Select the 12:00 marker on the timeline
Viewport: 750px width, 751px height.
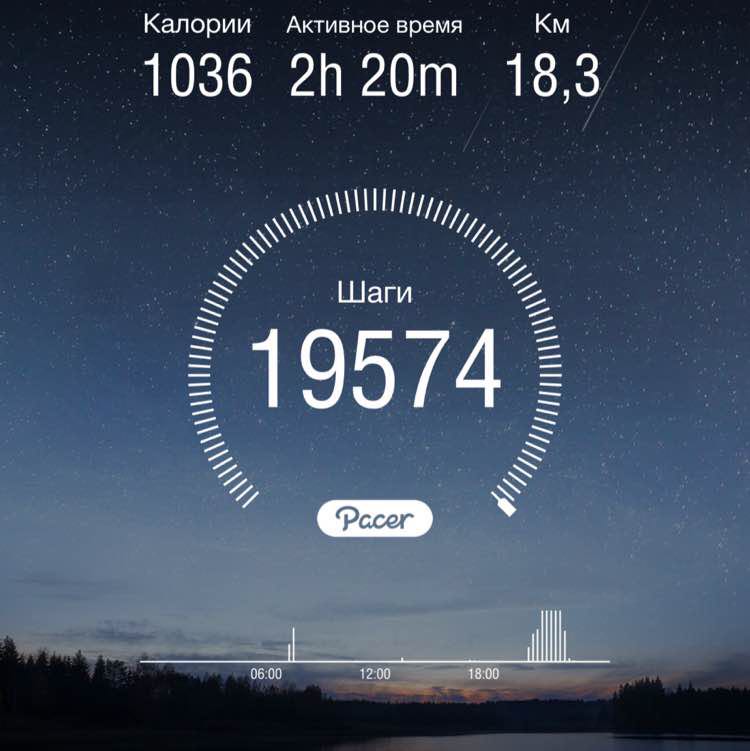(x=376, y=672)
